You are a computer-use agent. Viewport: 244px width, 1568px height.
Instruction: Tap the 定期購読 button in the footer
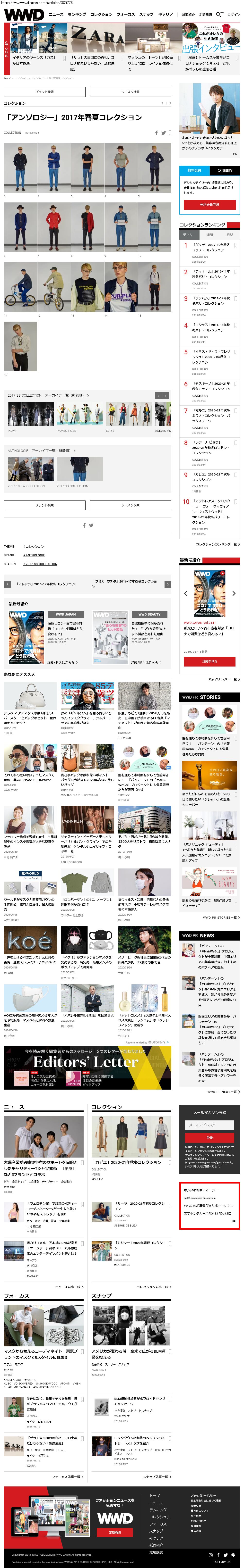pyautogui.click(x=115, y=1532)
